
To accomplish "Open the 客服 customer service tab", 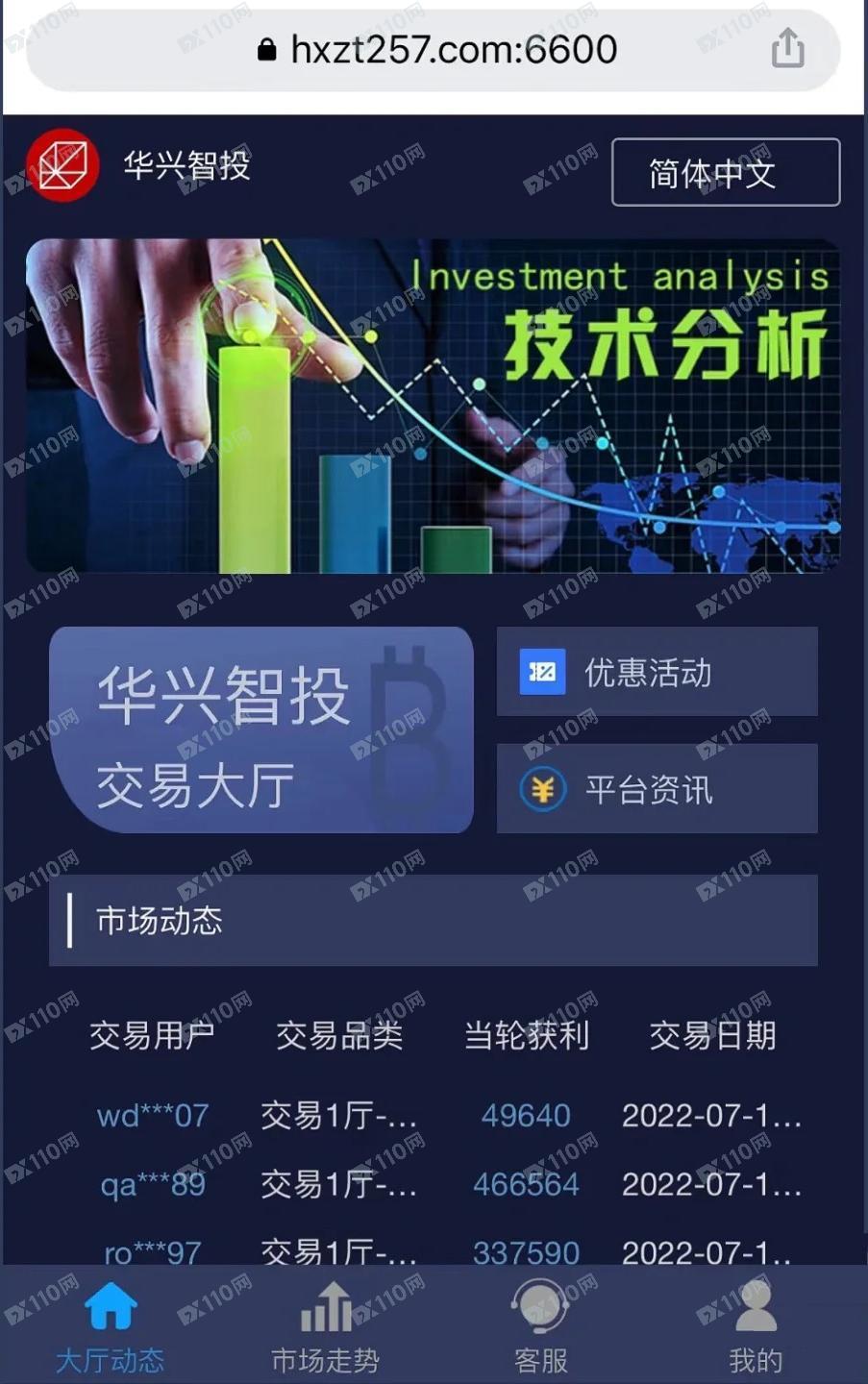I will click(540, 1326).
